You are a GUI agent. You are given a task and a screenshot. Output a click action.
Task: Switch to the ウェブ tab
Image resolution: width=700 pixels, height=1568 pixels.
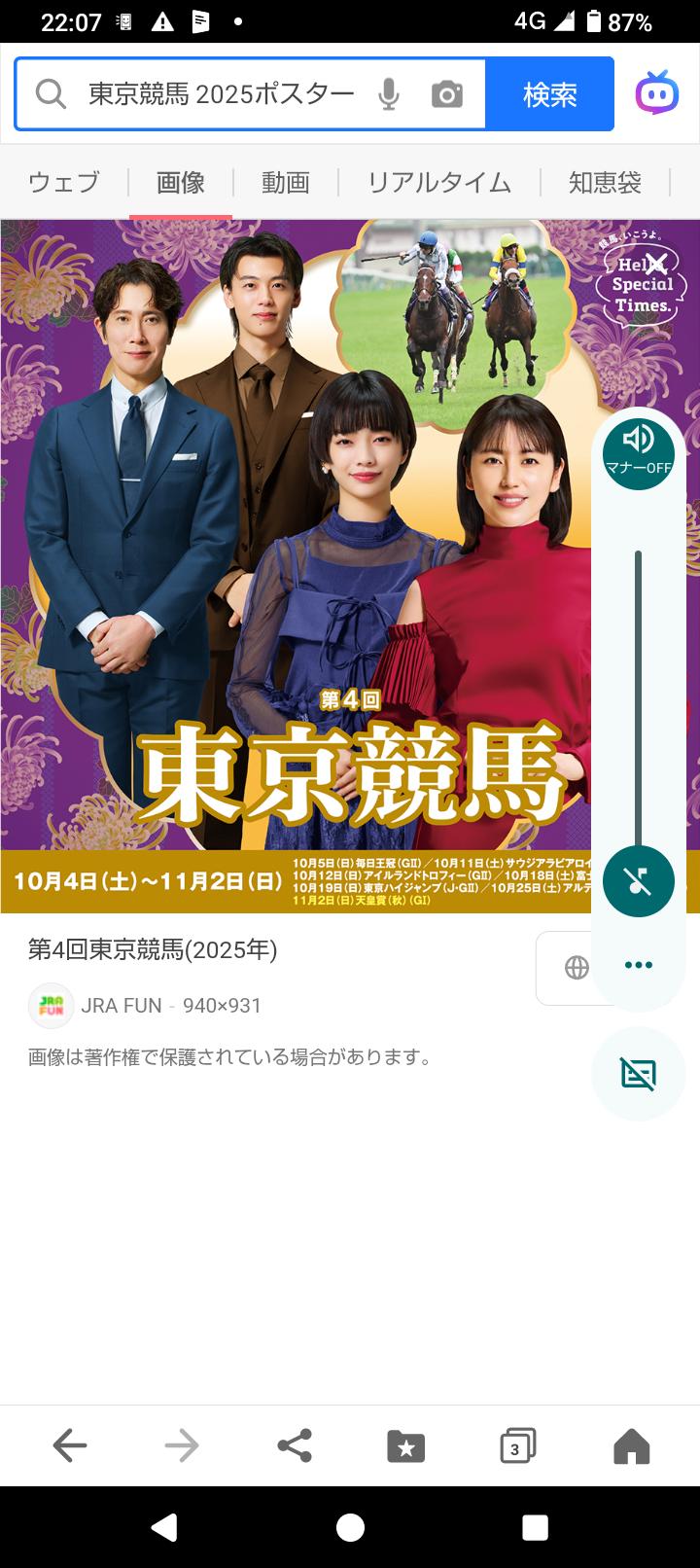pos(64,183)
